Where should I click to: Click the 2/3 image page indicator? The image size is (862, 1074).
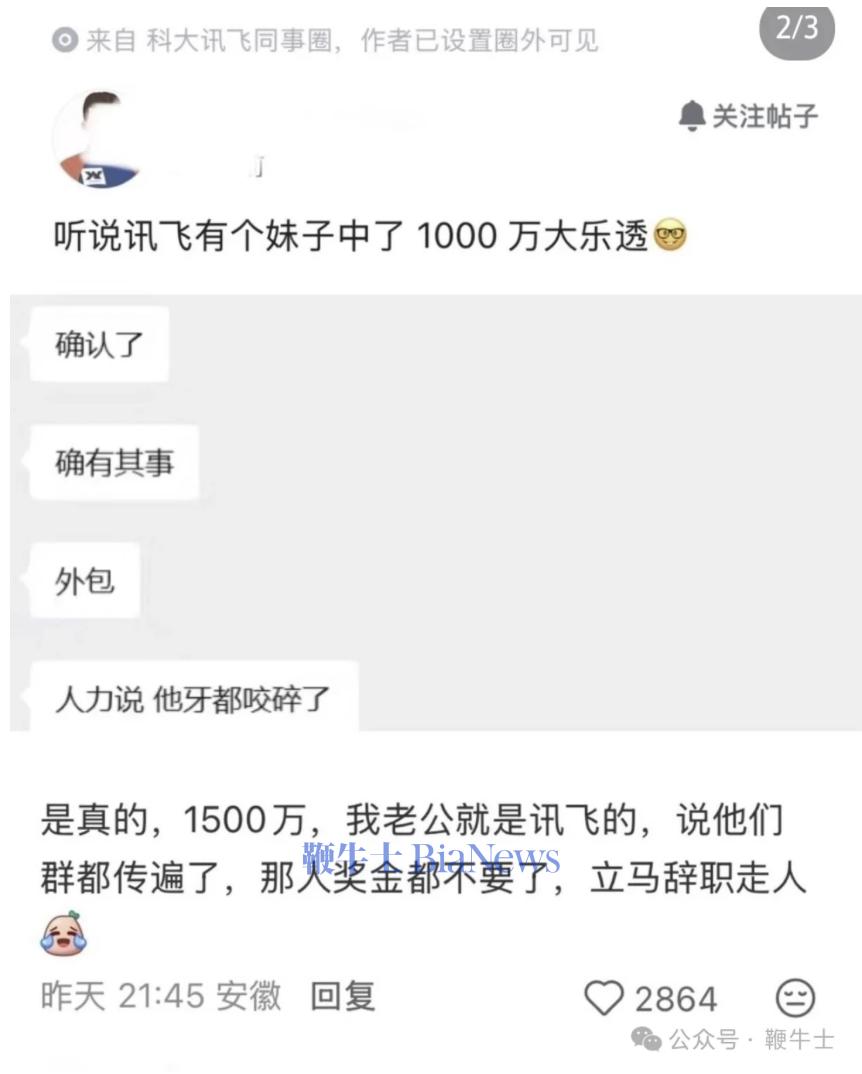coord(797,30)
